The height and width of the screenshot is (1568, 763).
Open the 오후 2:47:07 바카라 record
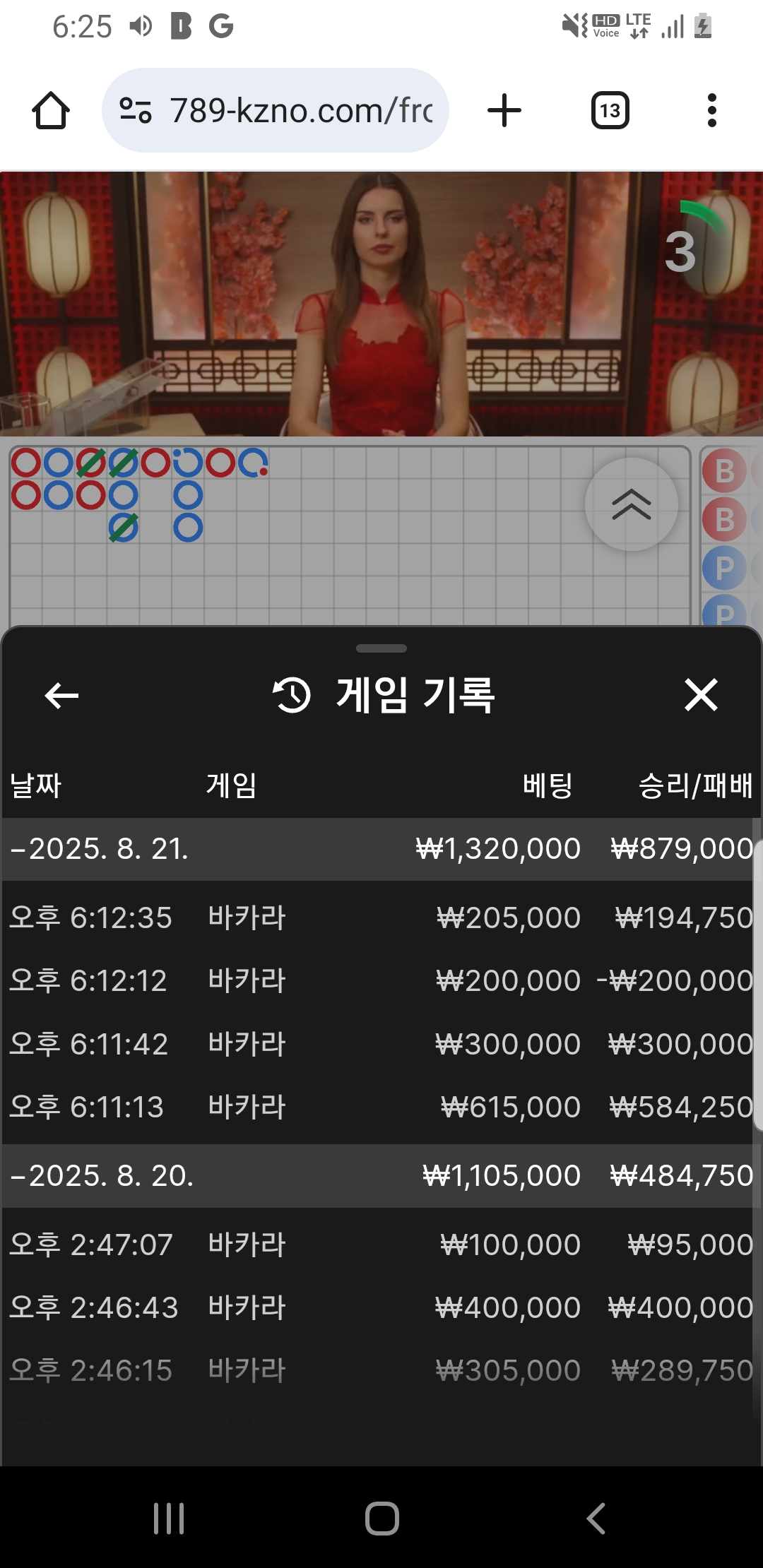pos(380,1245)
